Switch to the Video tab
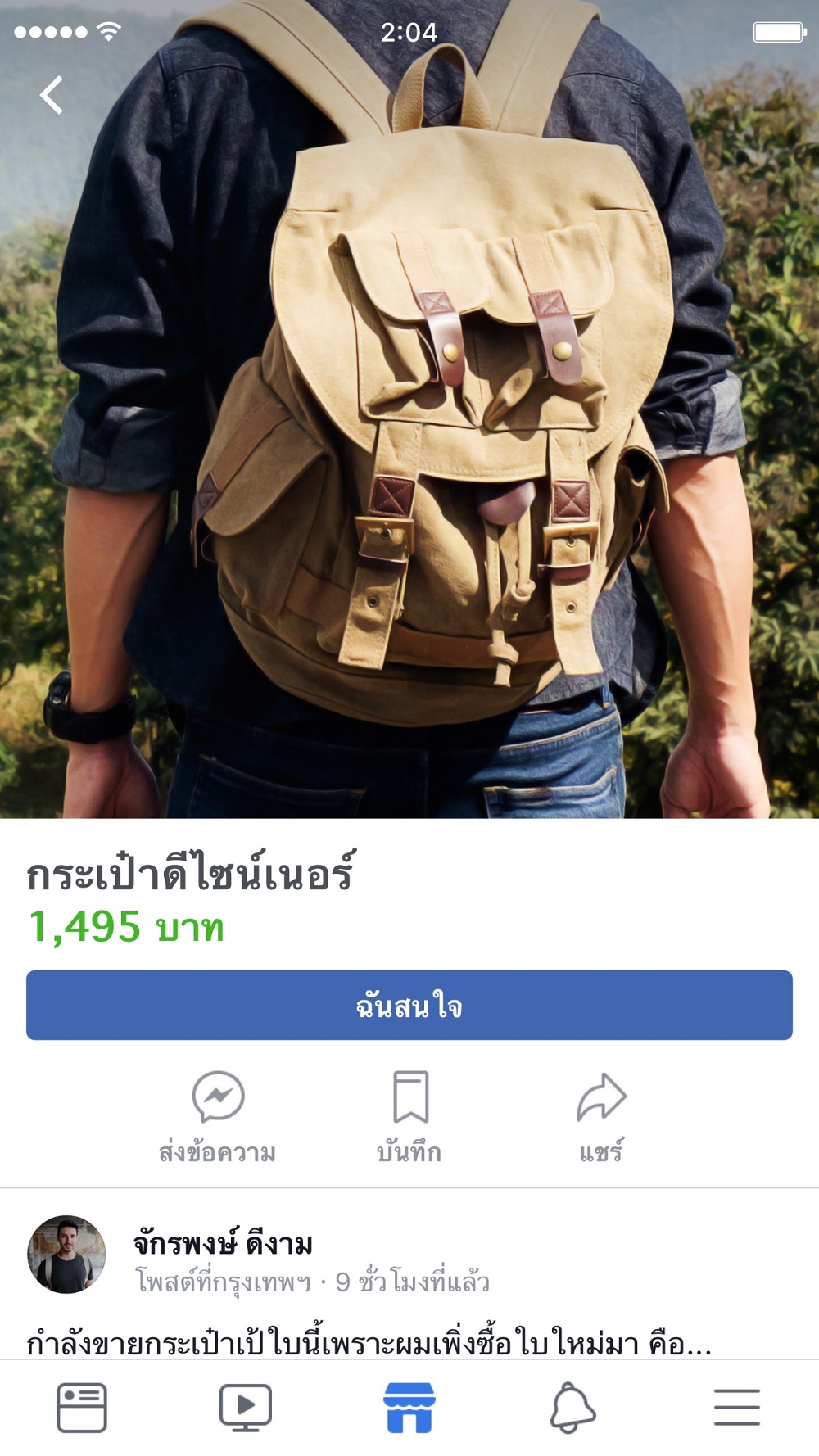819x1456 pixels. [x=246, y=1408]
